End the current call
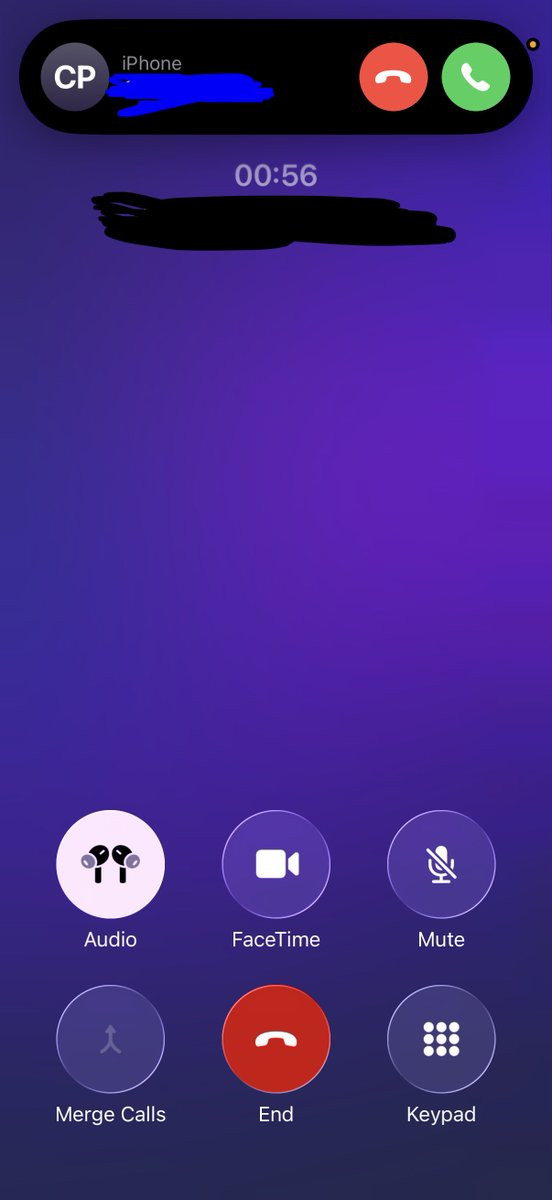The image size is (552, 1200). point(276,1039)
